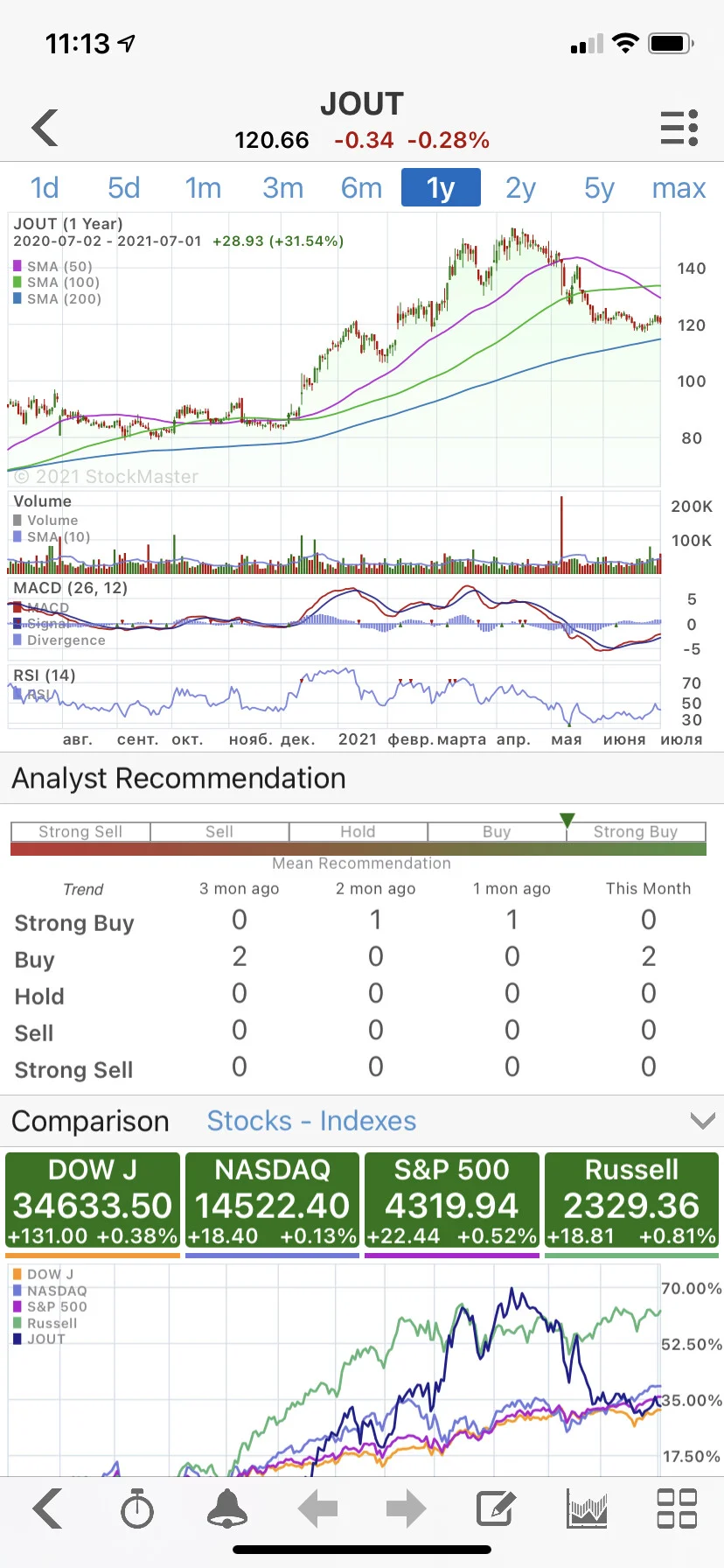Open the Russell index tile
Screen dimensions: 724x1568
pos(631,1200)
